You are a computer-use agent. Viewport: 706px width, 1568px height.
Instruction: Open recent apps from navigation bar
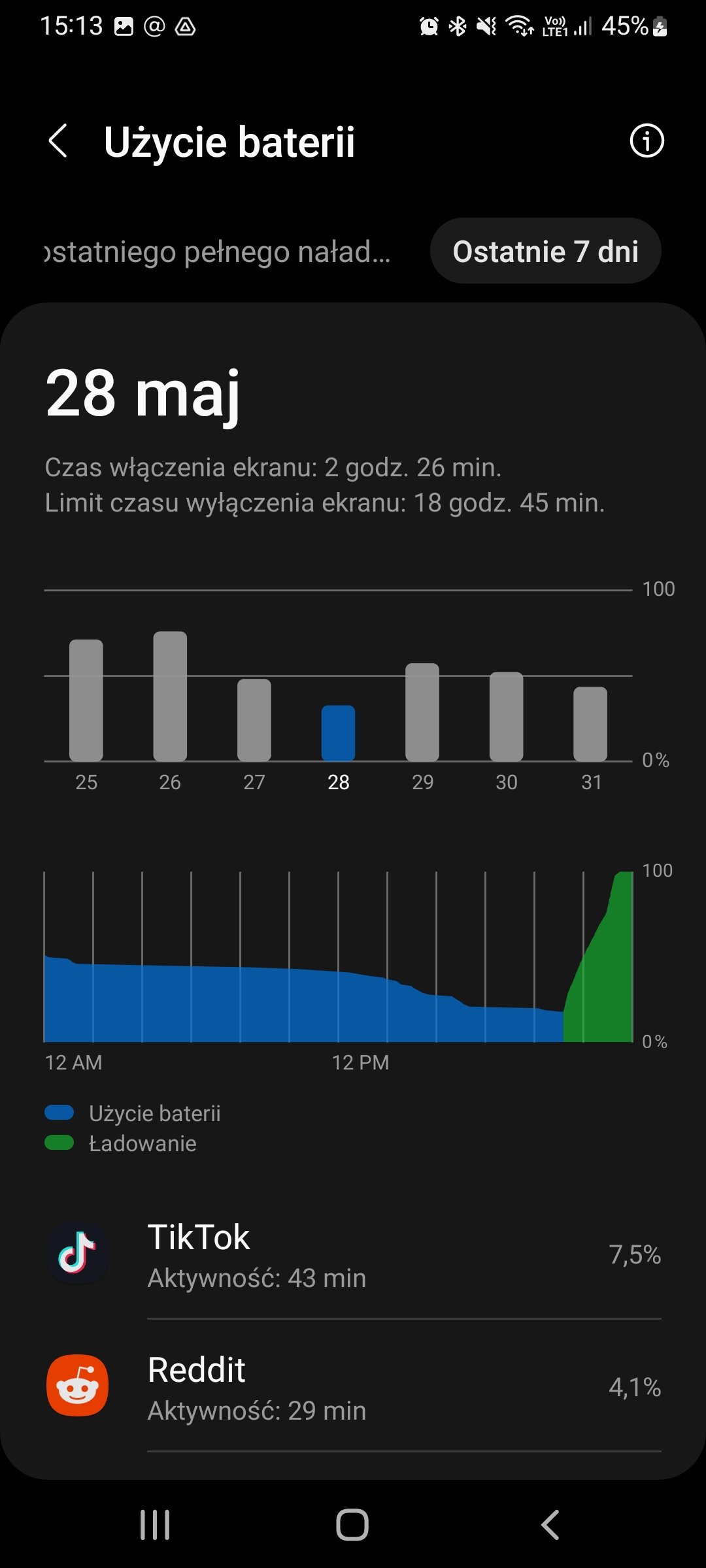click(x=155, y=1525)
